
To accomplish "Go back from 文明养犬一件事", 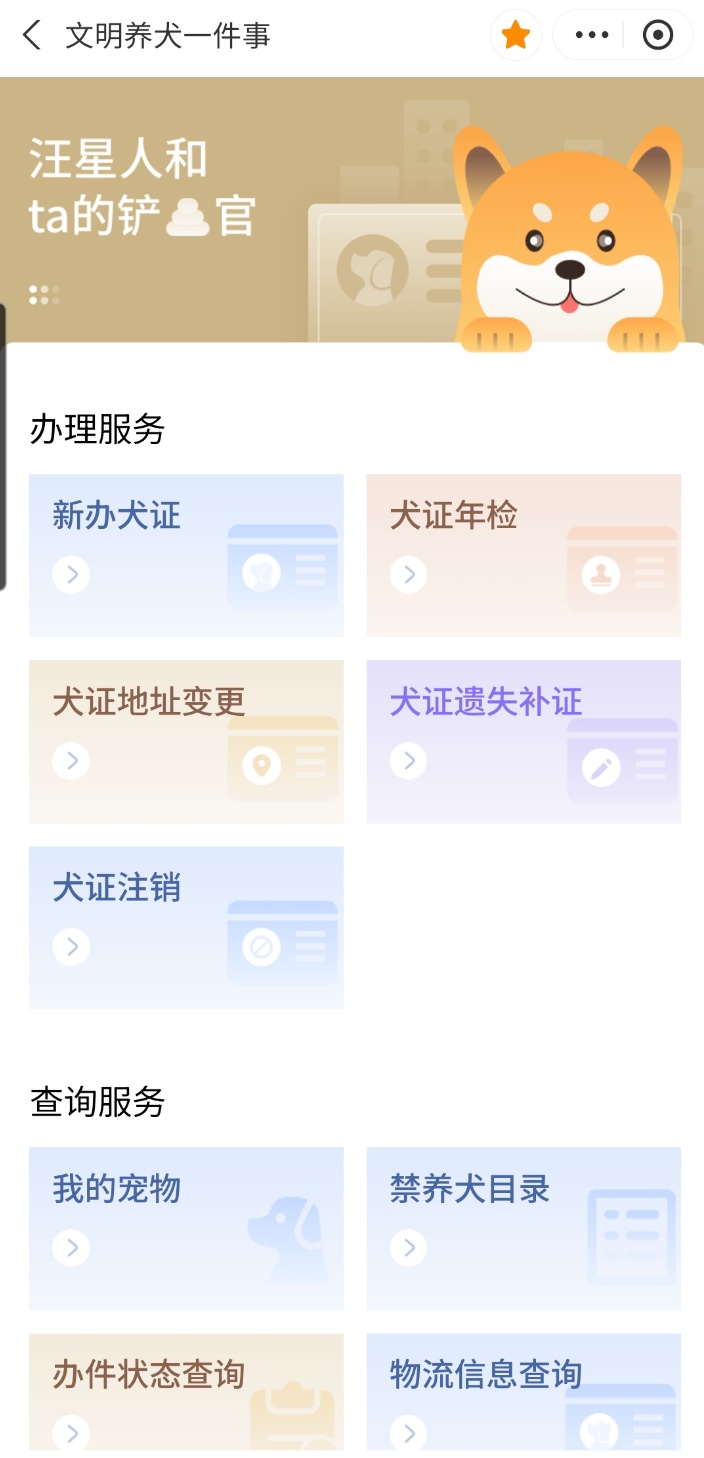I will tap(32, 36).
